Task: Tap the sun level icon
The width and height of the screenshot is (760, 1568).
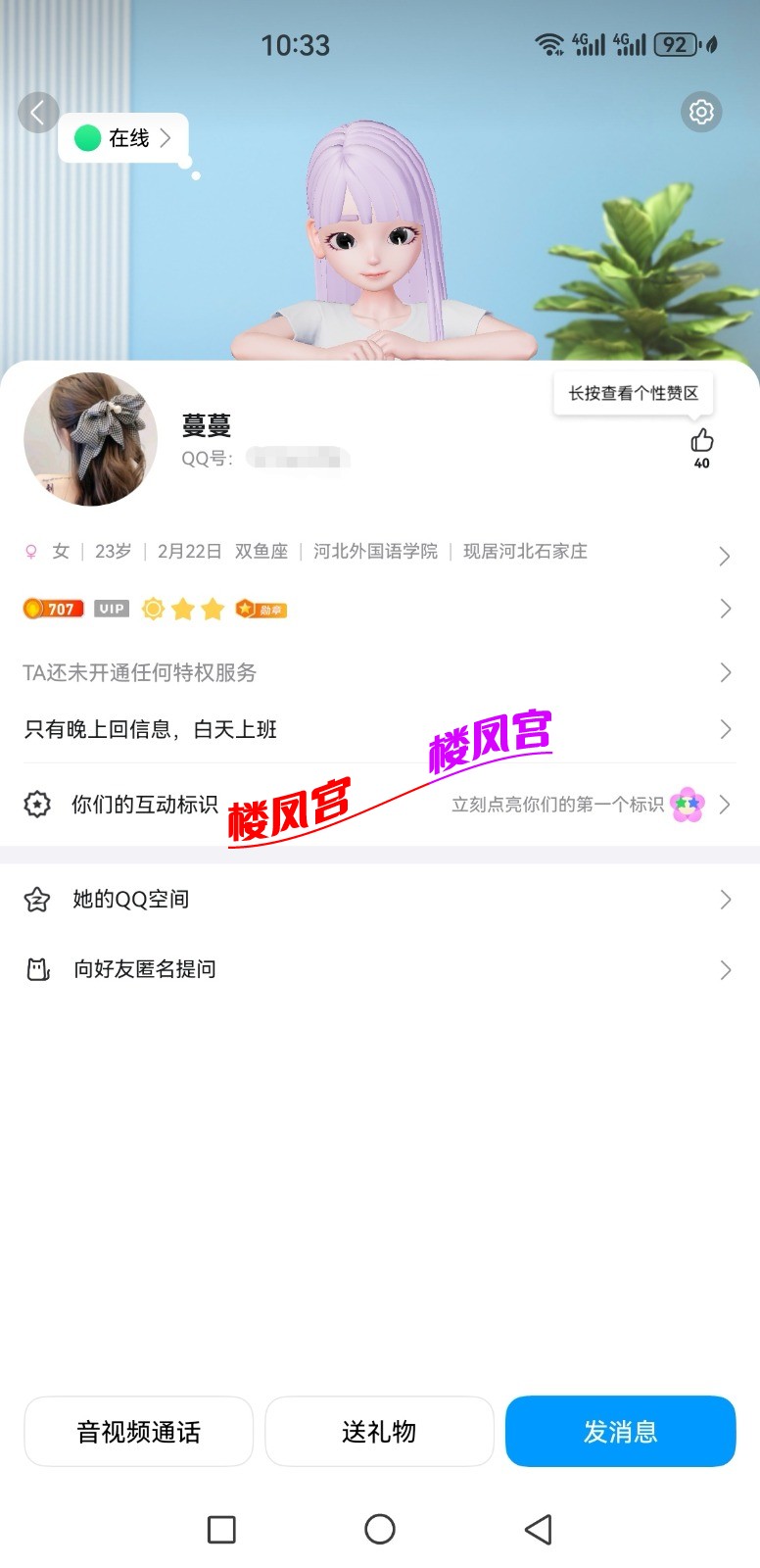Action: (x=153, y=609)
